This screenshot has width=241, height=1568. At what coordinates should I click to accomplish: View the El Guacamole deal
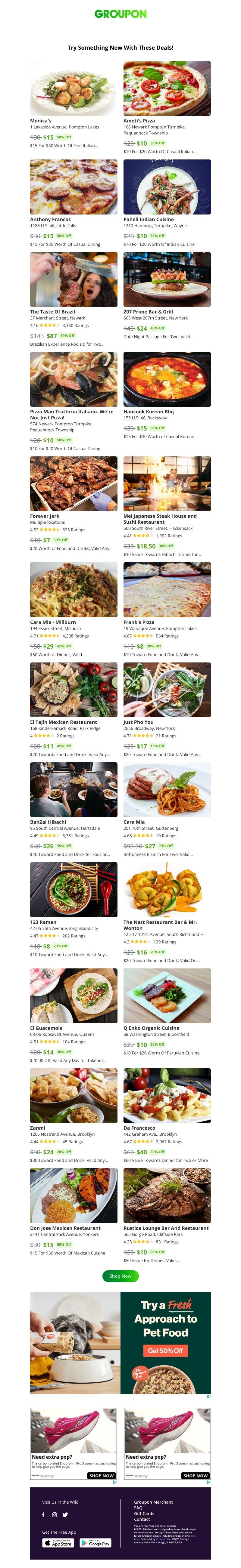click(x=73, y=995)
